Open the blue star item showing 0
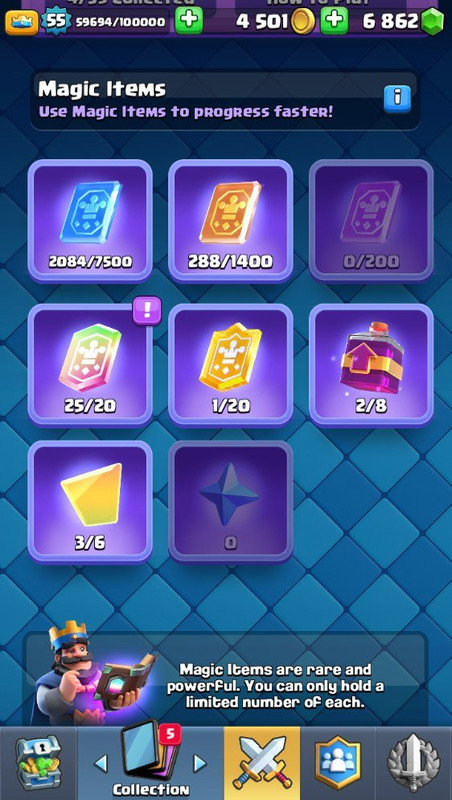The height and width of the screenshot is (800, 452). point(231,502)
